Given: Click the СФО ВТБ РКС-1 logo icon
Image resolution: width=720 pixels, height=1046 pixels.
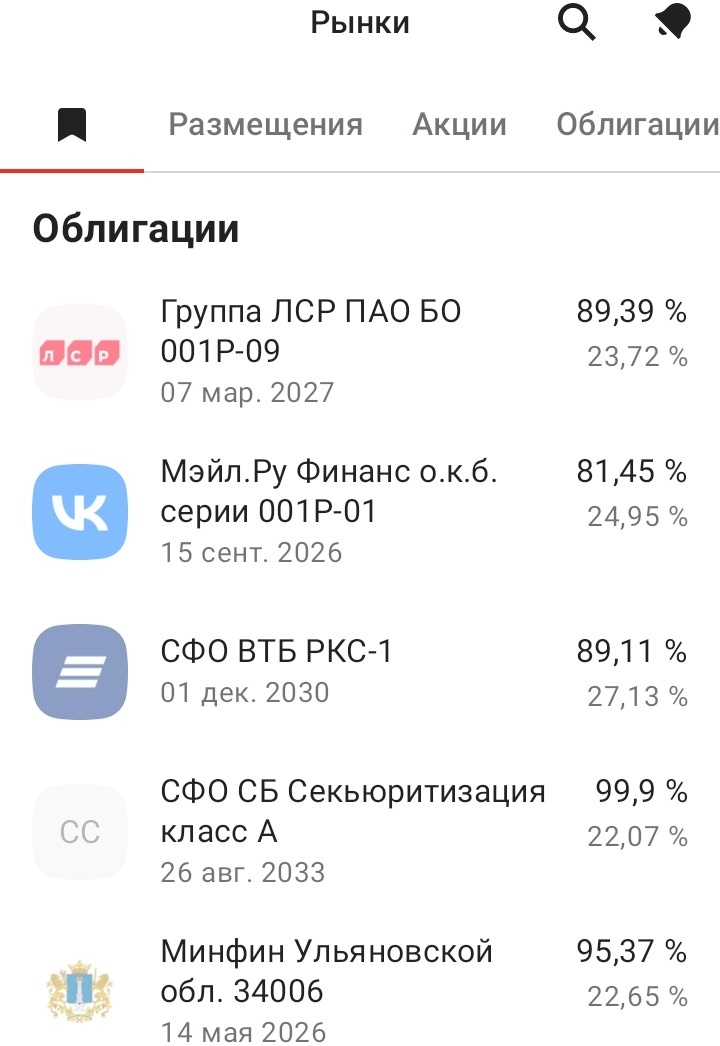Looking at the screenshot, I should coord(80,672).
